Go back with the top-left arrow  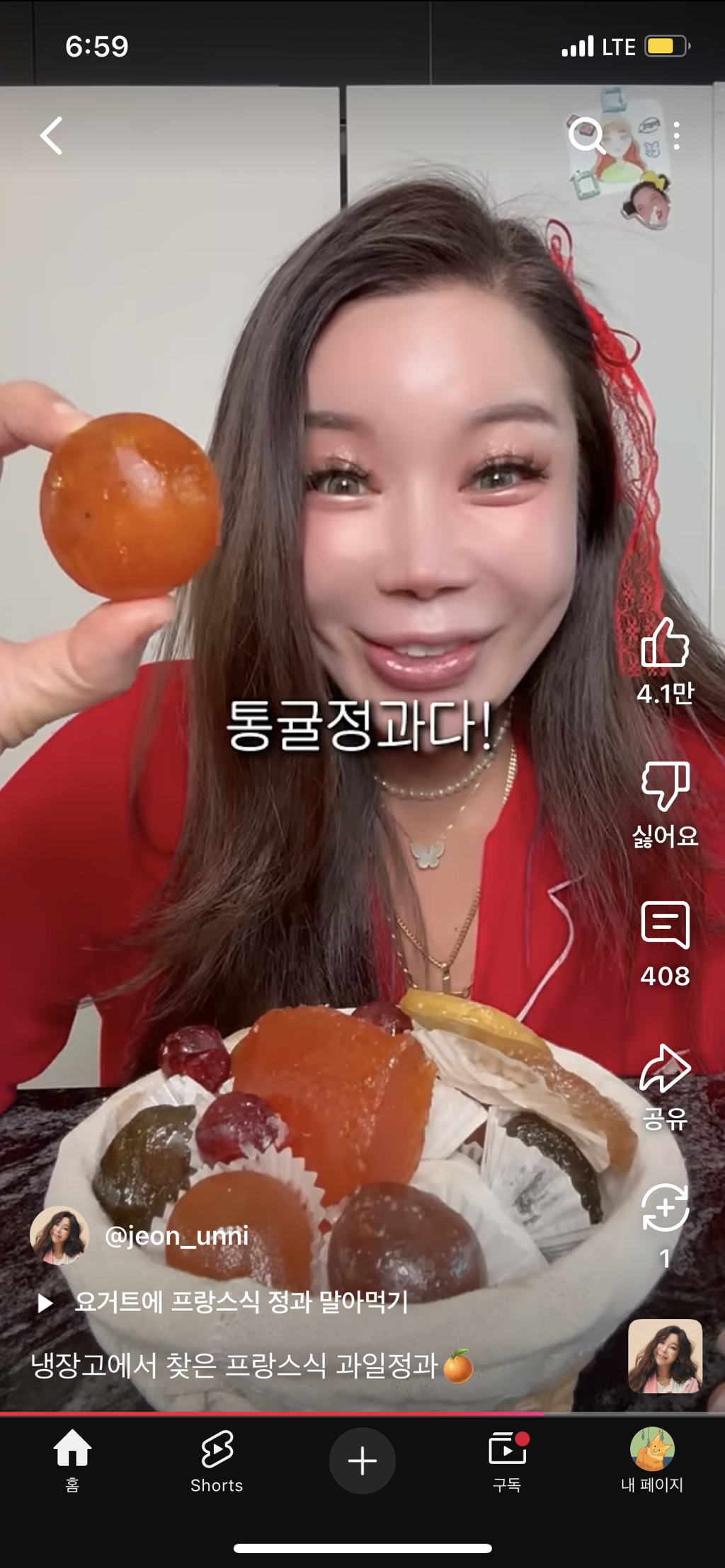click(52, 136)
